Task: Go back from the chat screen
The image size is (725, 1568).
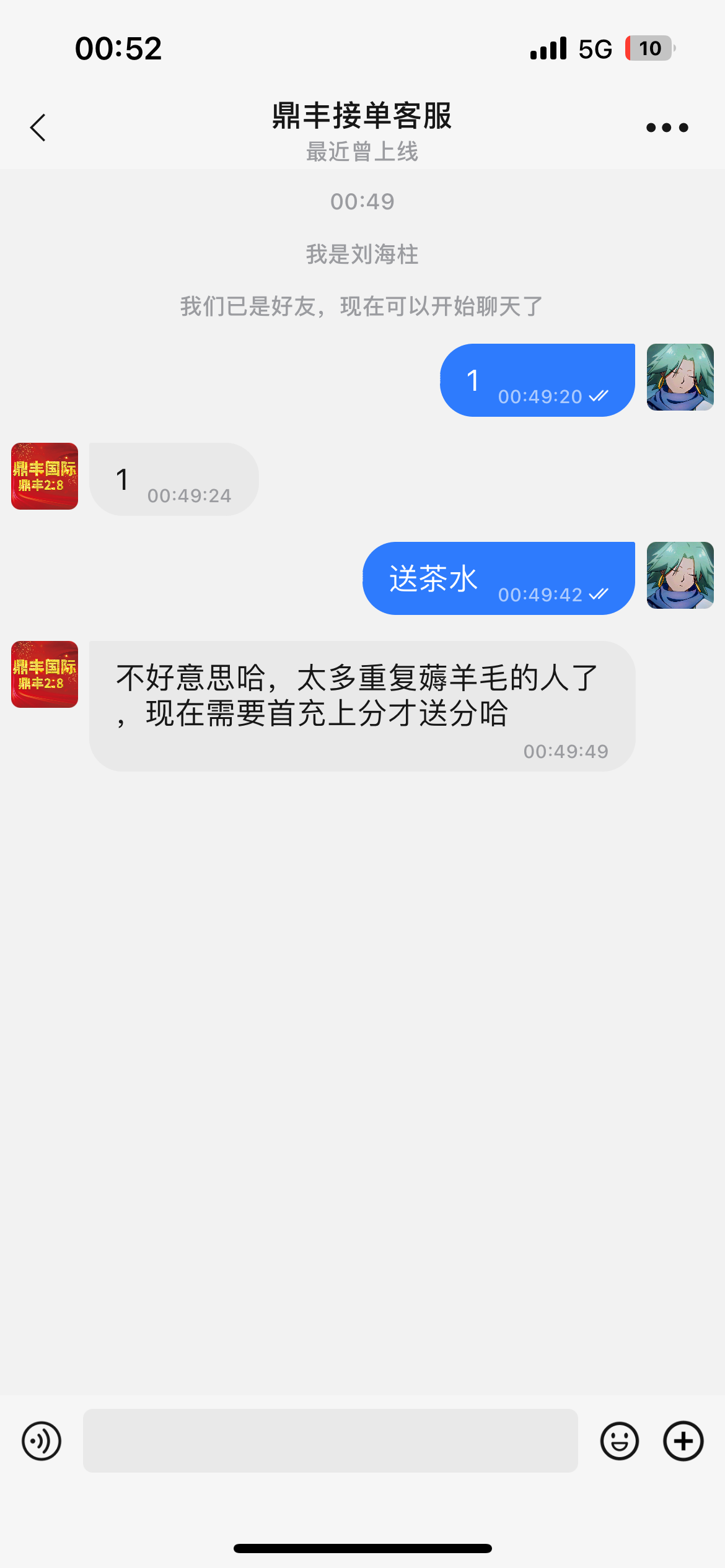Action: point(38,128)
